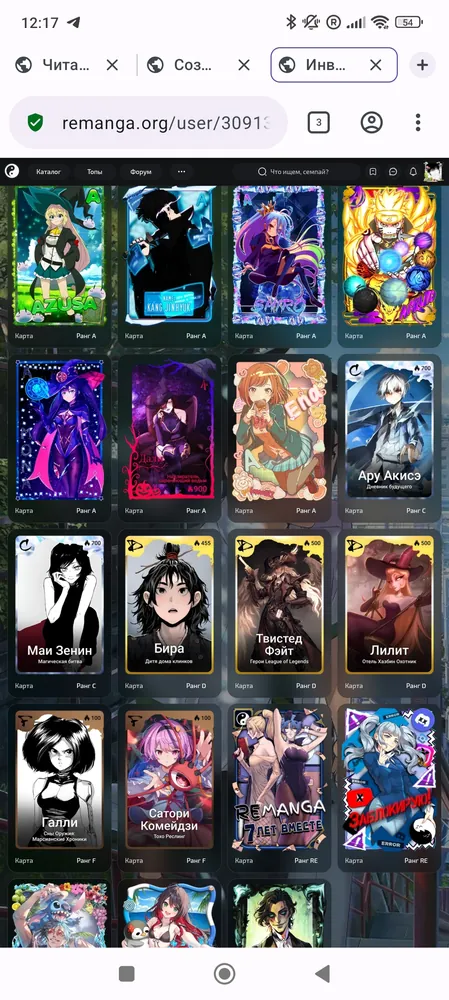The image size is (449, 1000).
Task: Add a new browser tab
Action: coord(422,64)
